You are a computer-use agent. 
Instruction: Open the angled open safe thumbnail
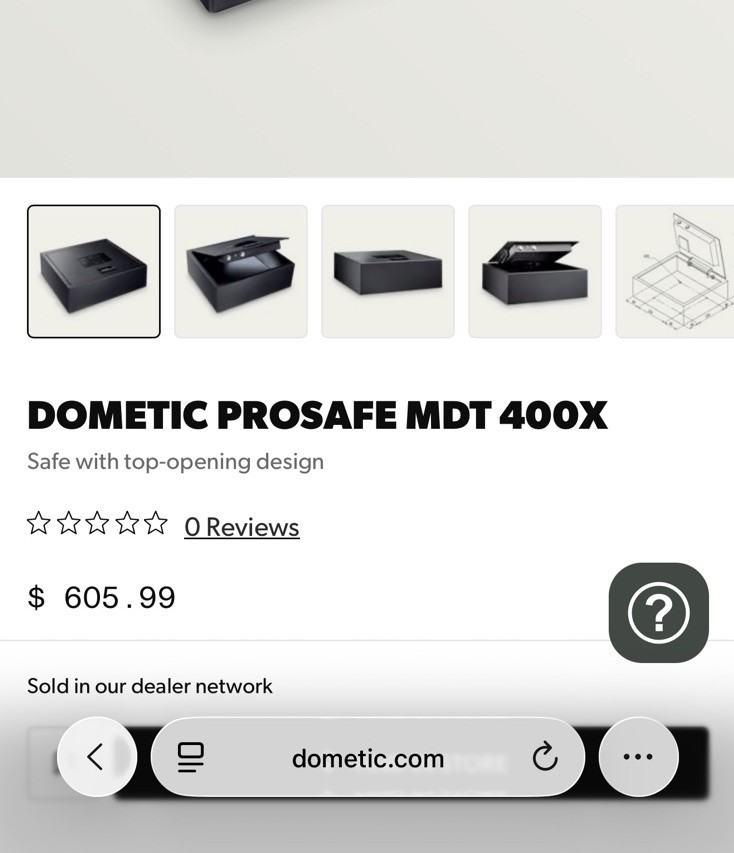pos(535,271)
